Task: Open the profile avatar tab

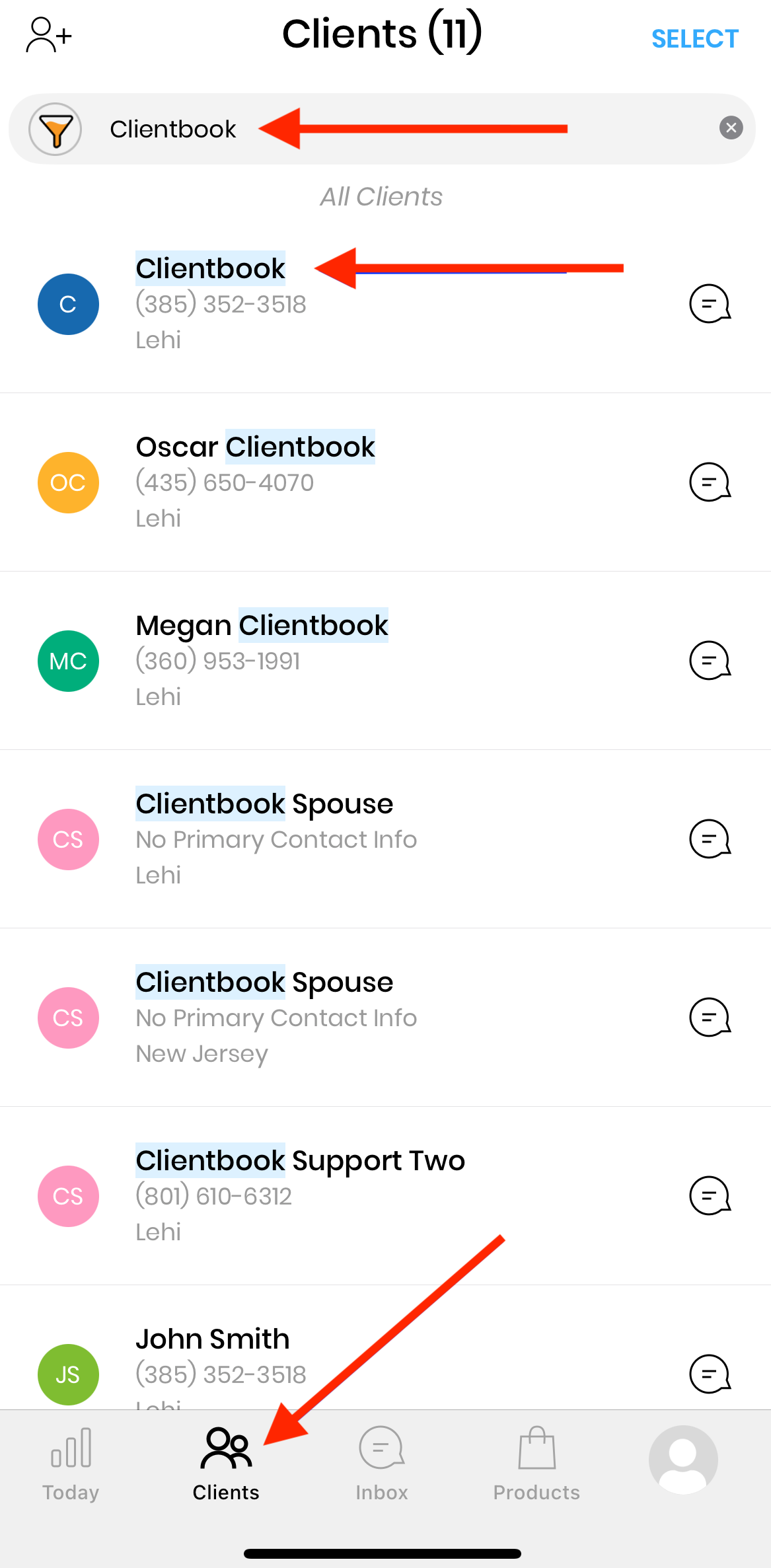Action: (683, 1460)
